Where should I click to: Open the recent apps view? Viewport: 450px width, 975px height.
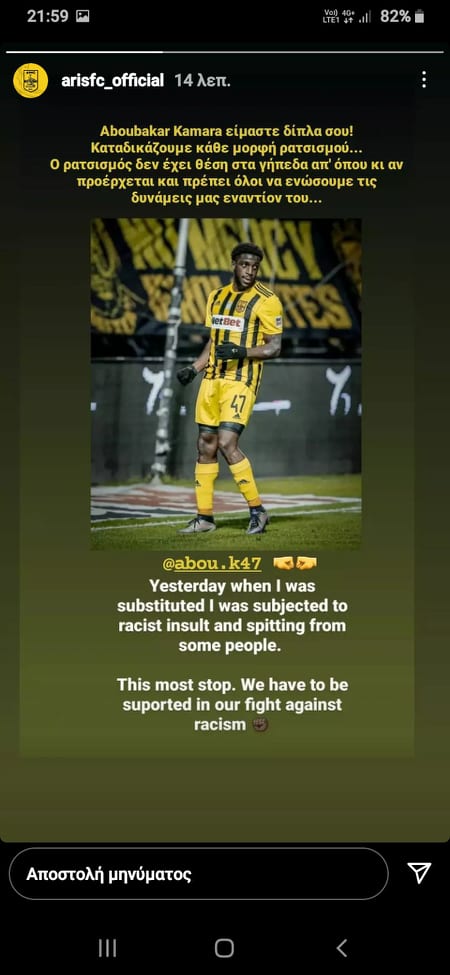tap(108, 948)
